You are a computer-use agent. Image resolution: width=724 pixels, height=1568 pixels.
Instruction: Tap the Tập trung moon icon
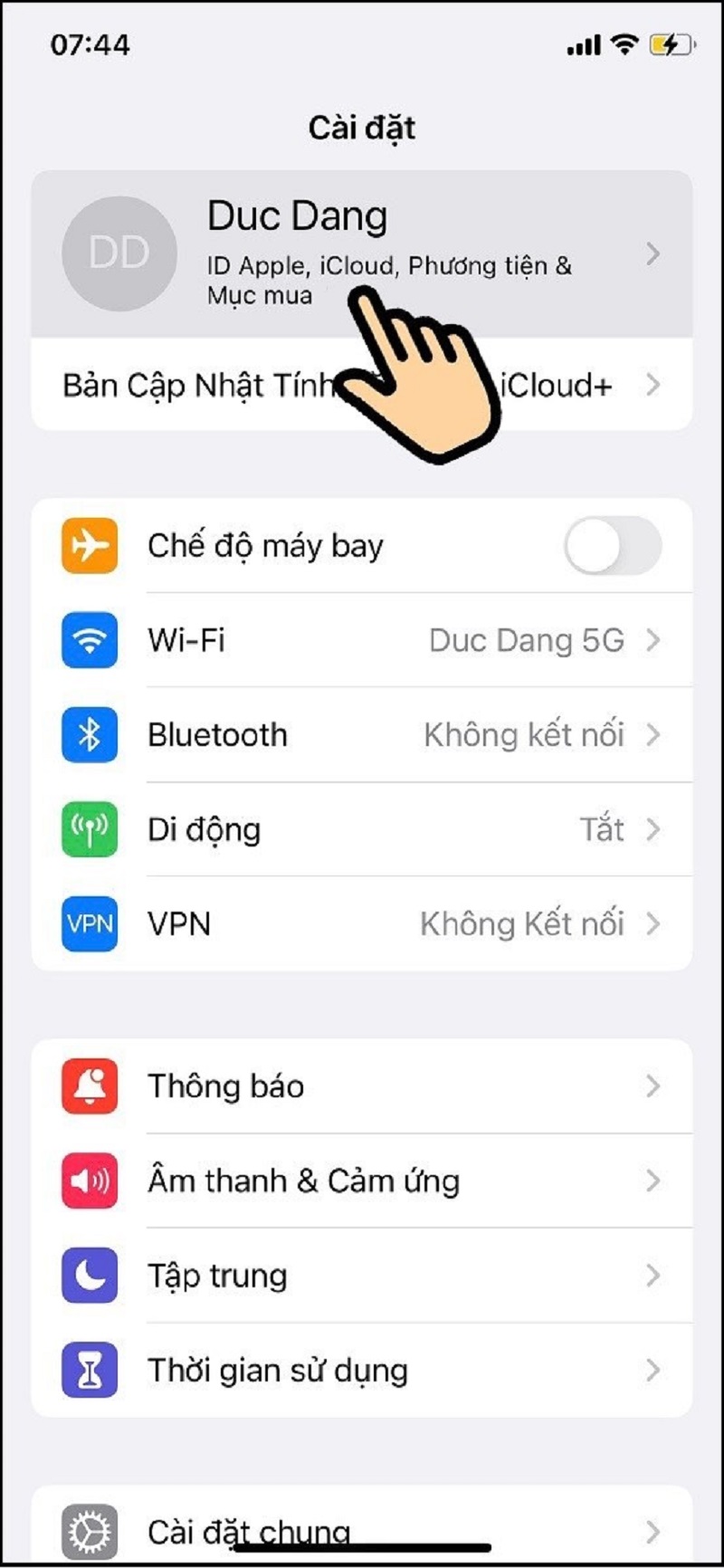coord(89,1275)
